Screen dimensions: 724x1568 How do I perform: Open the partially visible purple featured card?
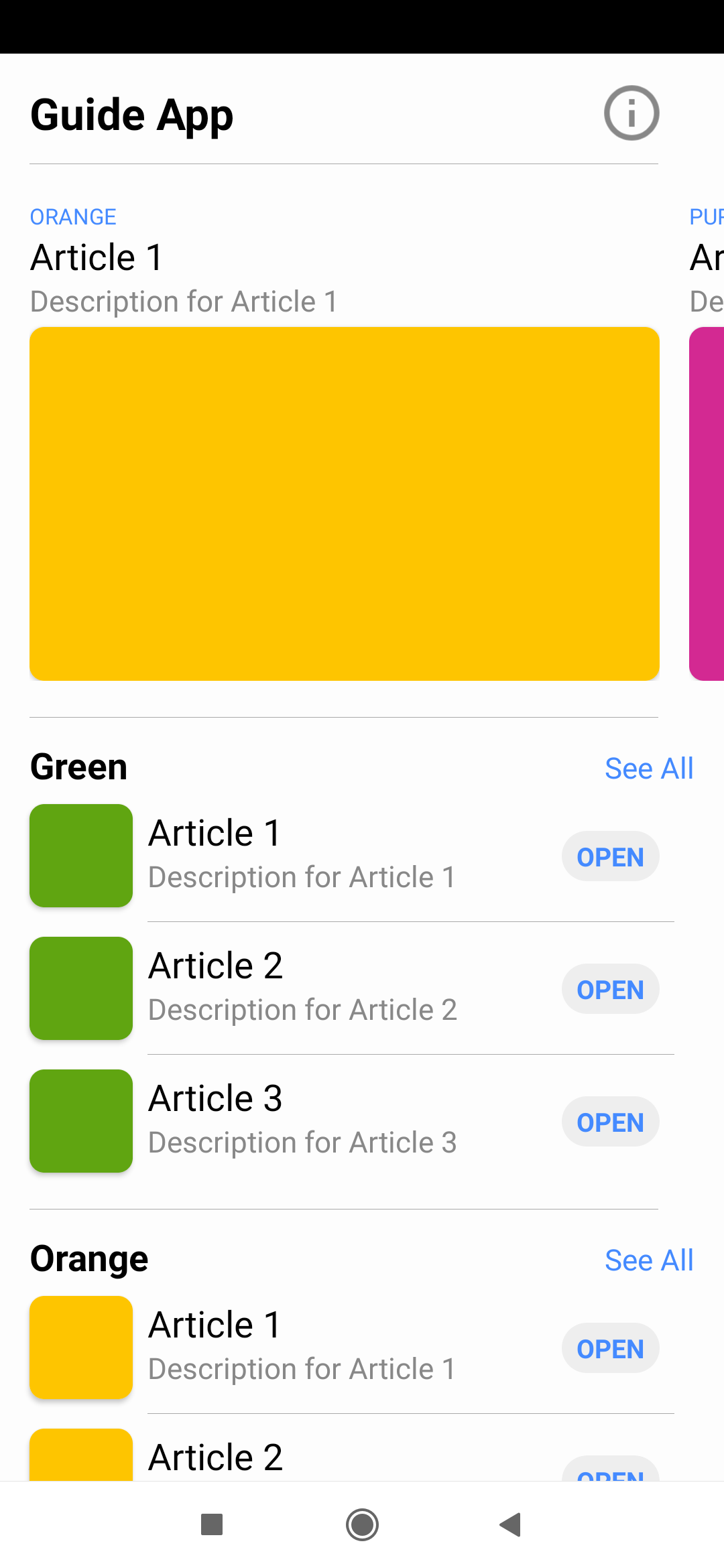tap(707, 503)
